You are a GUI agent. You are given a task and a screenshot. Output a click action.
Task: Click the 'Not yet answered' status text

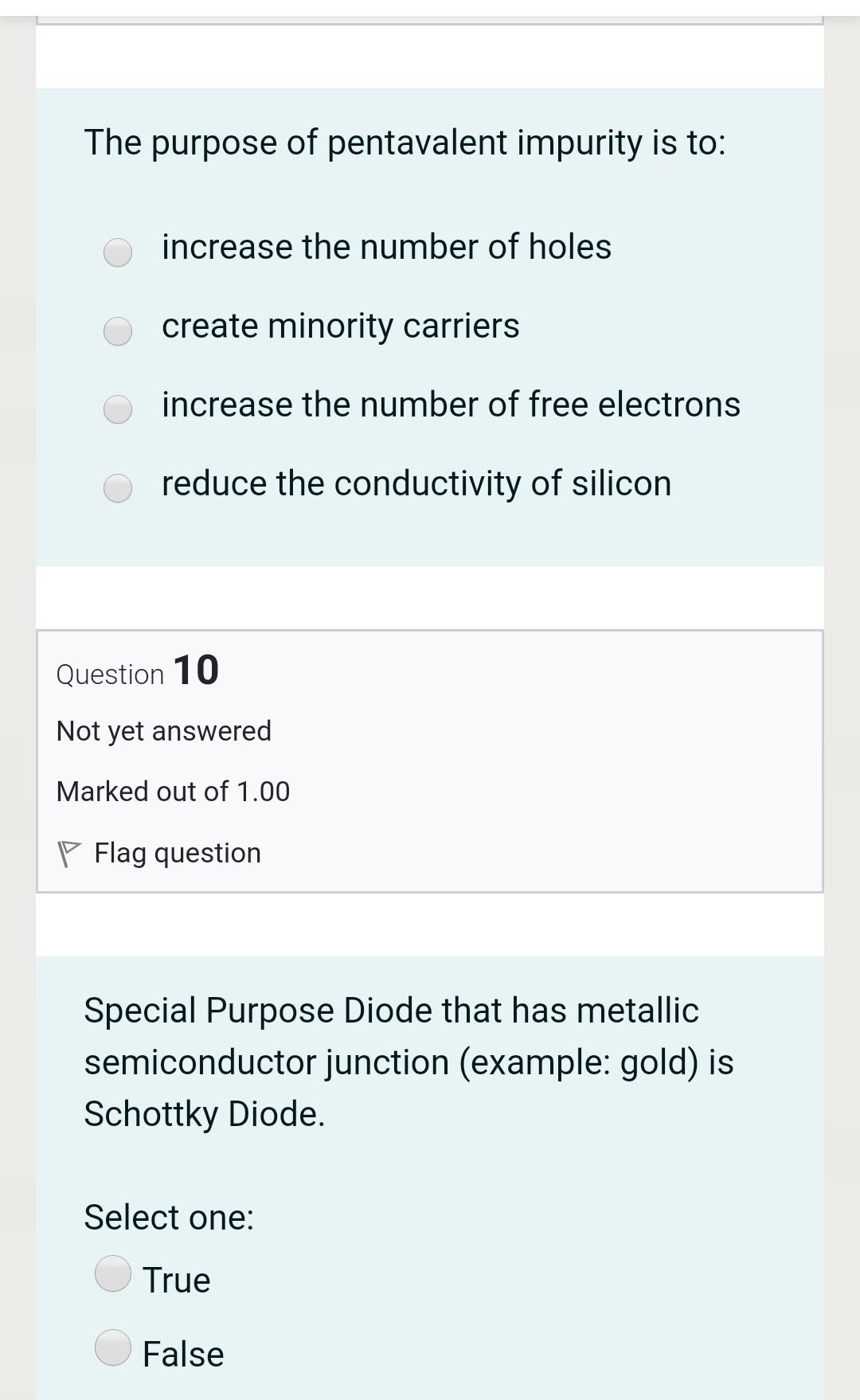pyautogui.click(x=163, y=729)
